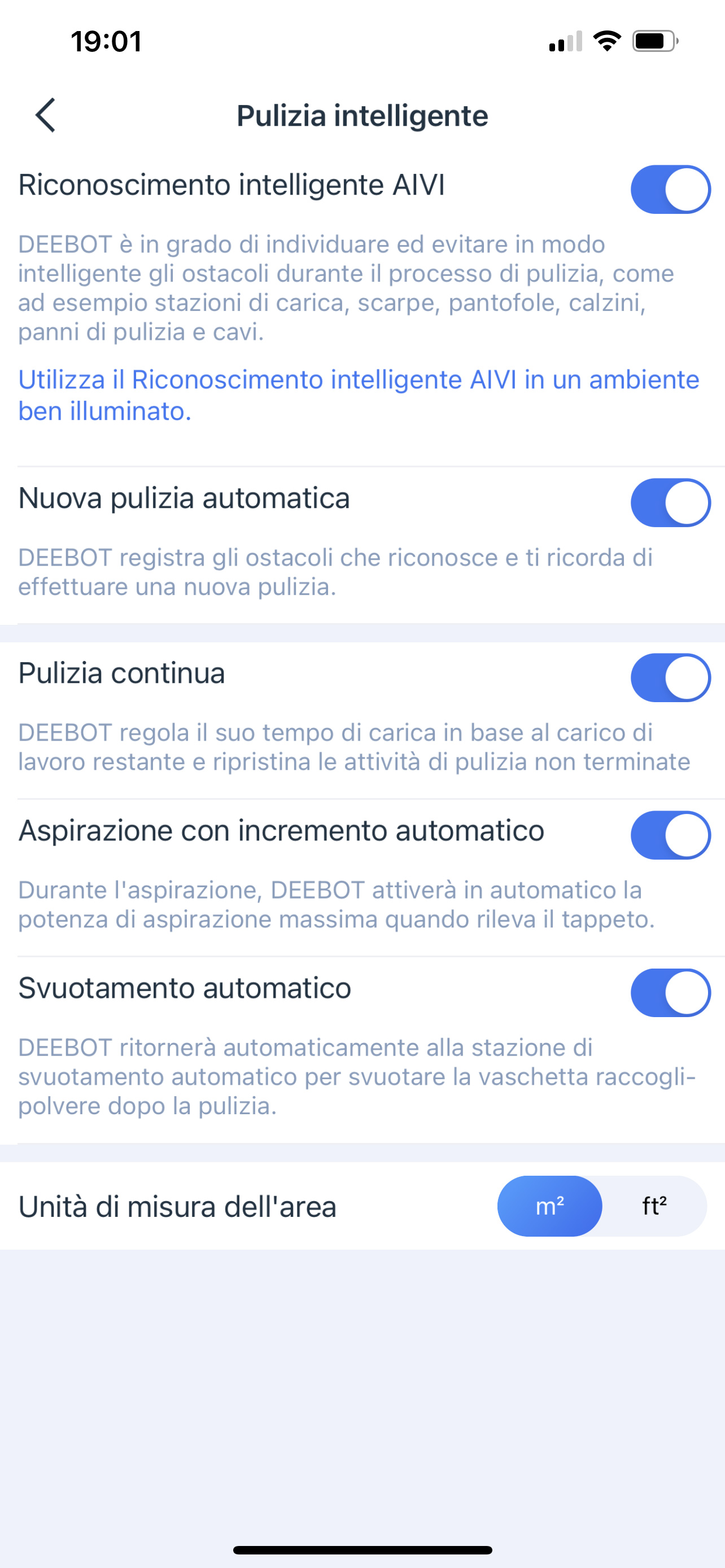Select m² as area unit

coord(550,1206)
